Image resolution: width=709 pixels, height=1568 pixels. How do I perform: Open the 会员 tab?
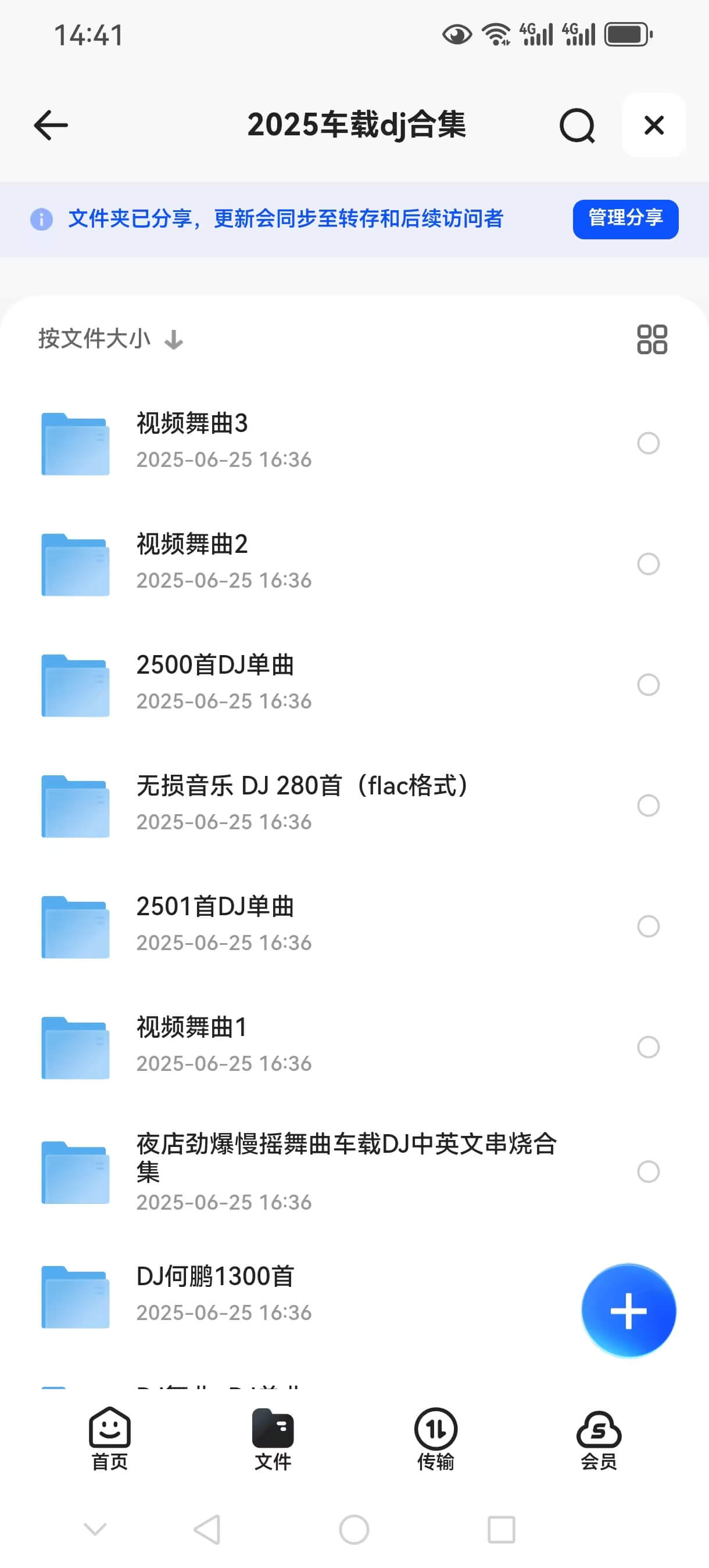point(598,1438)
